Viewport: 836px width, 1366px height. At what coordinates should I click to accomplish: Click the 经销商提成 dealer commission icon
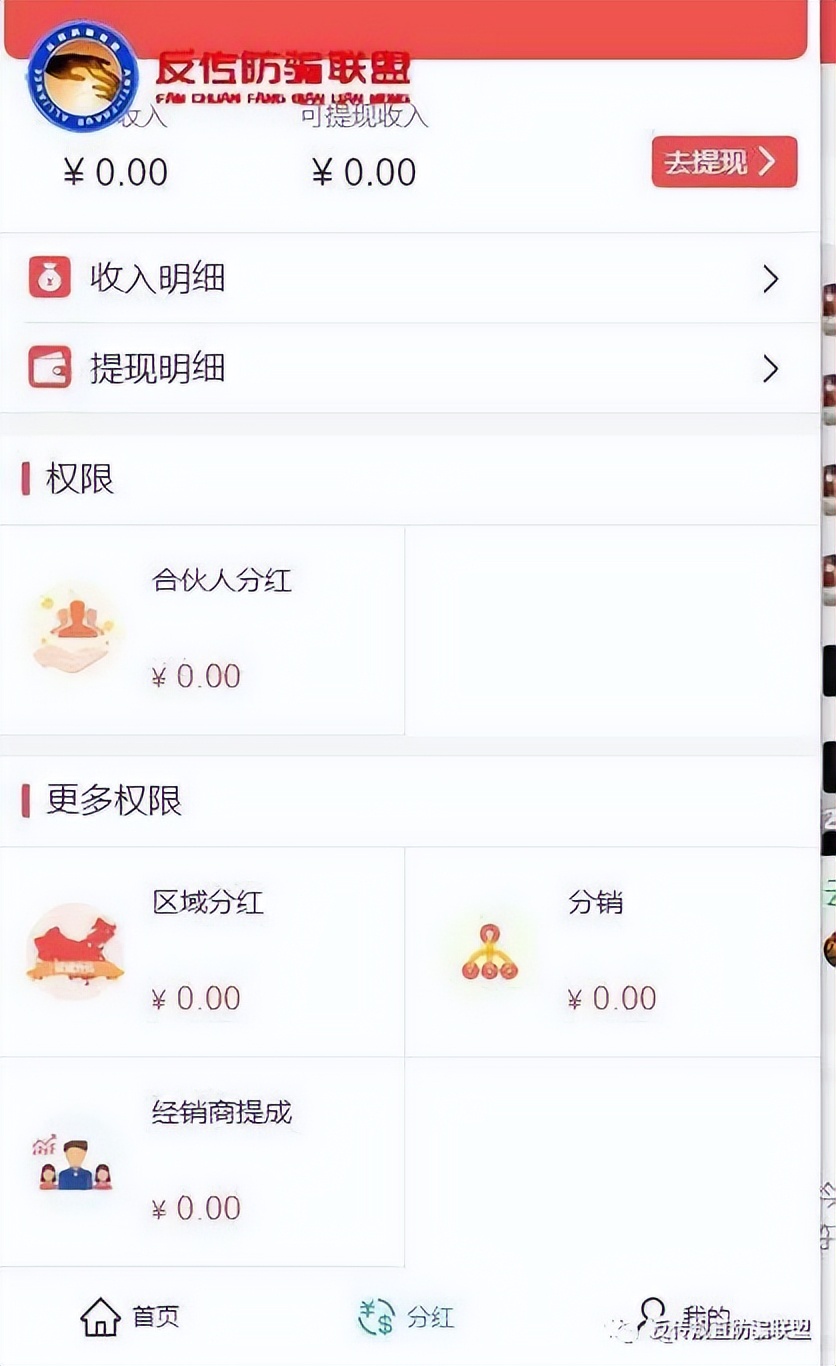[x=72, y=1160]
